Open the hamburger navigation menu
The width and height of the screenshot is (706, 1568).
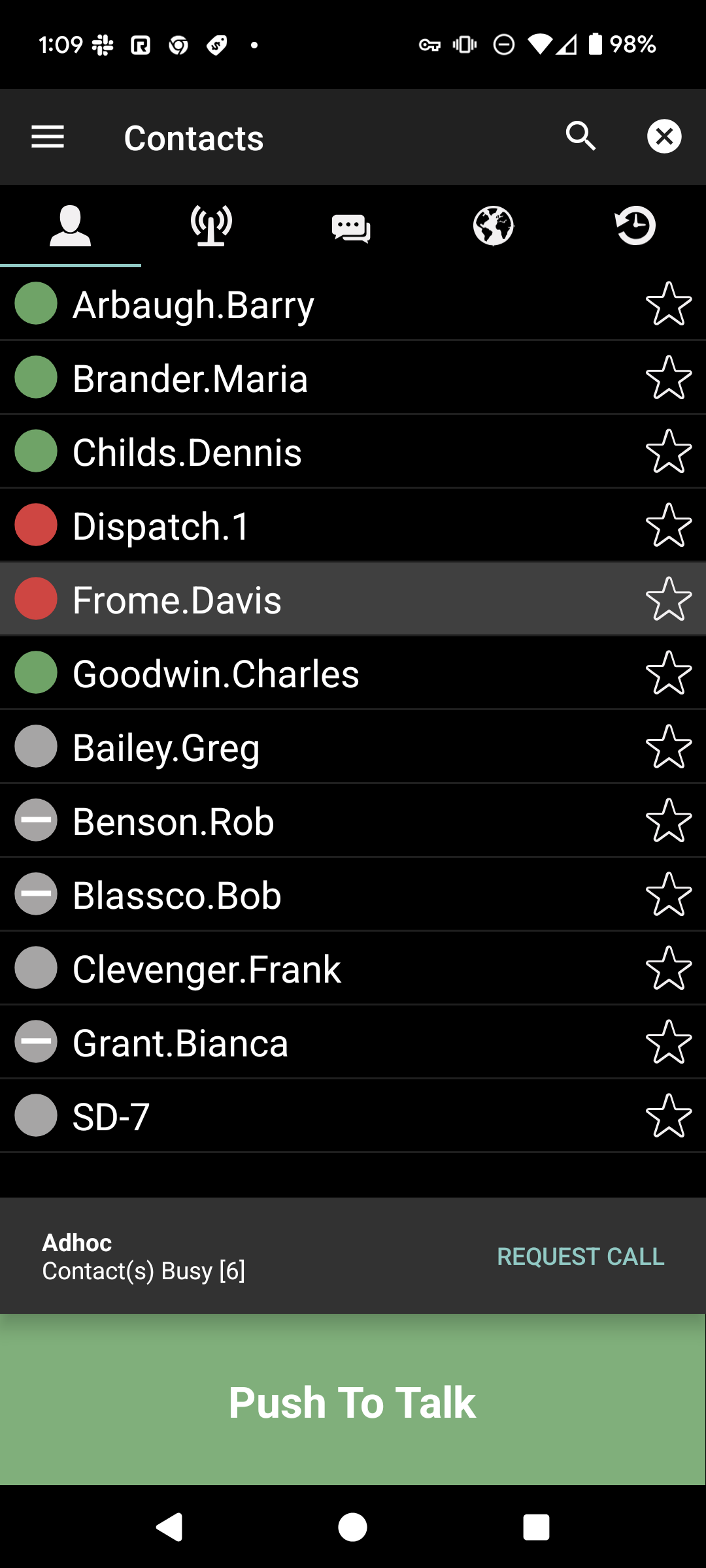(48, 137)
